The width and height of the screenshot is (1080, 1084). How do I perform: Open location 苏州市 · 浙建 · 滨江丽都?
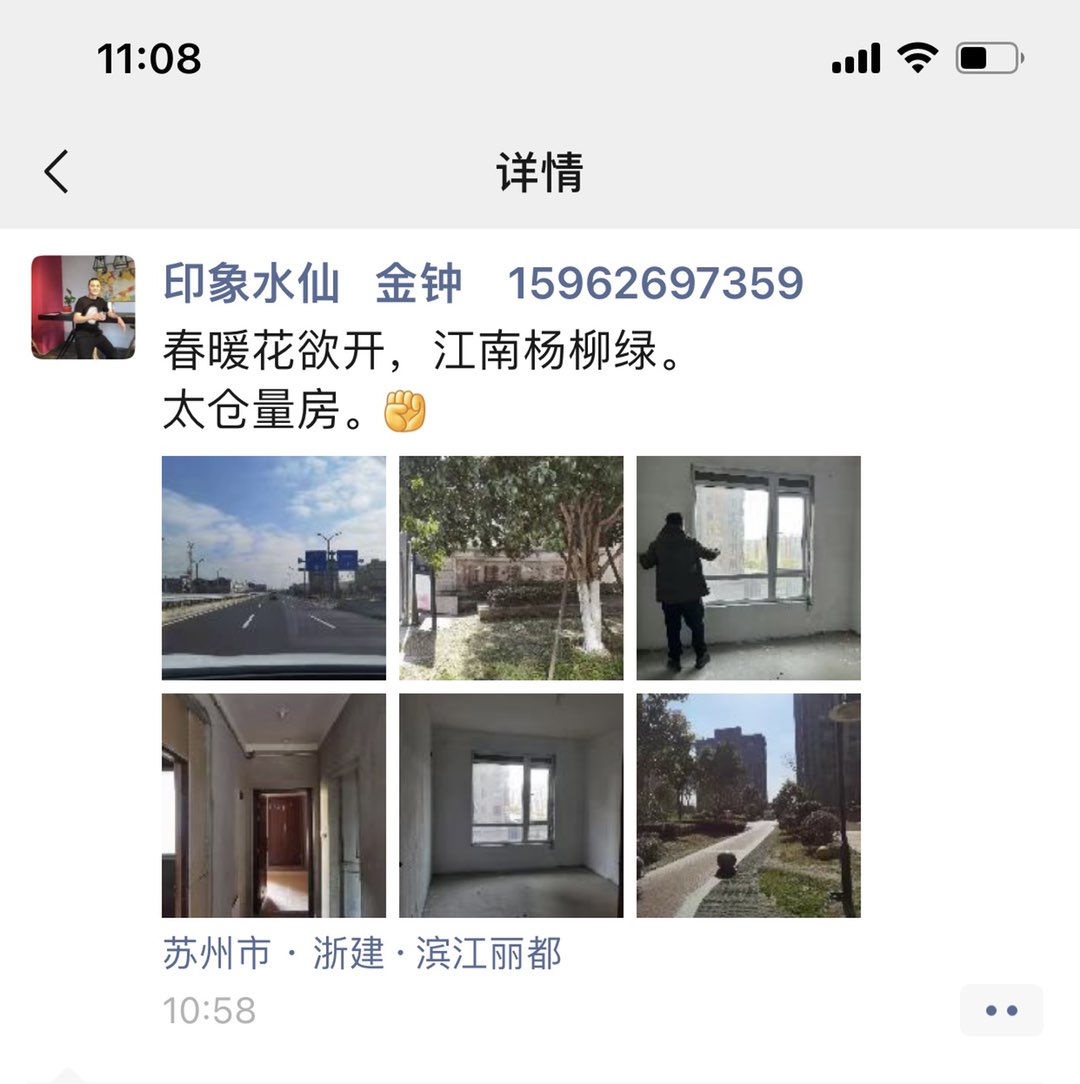click(x=362, y=953)
